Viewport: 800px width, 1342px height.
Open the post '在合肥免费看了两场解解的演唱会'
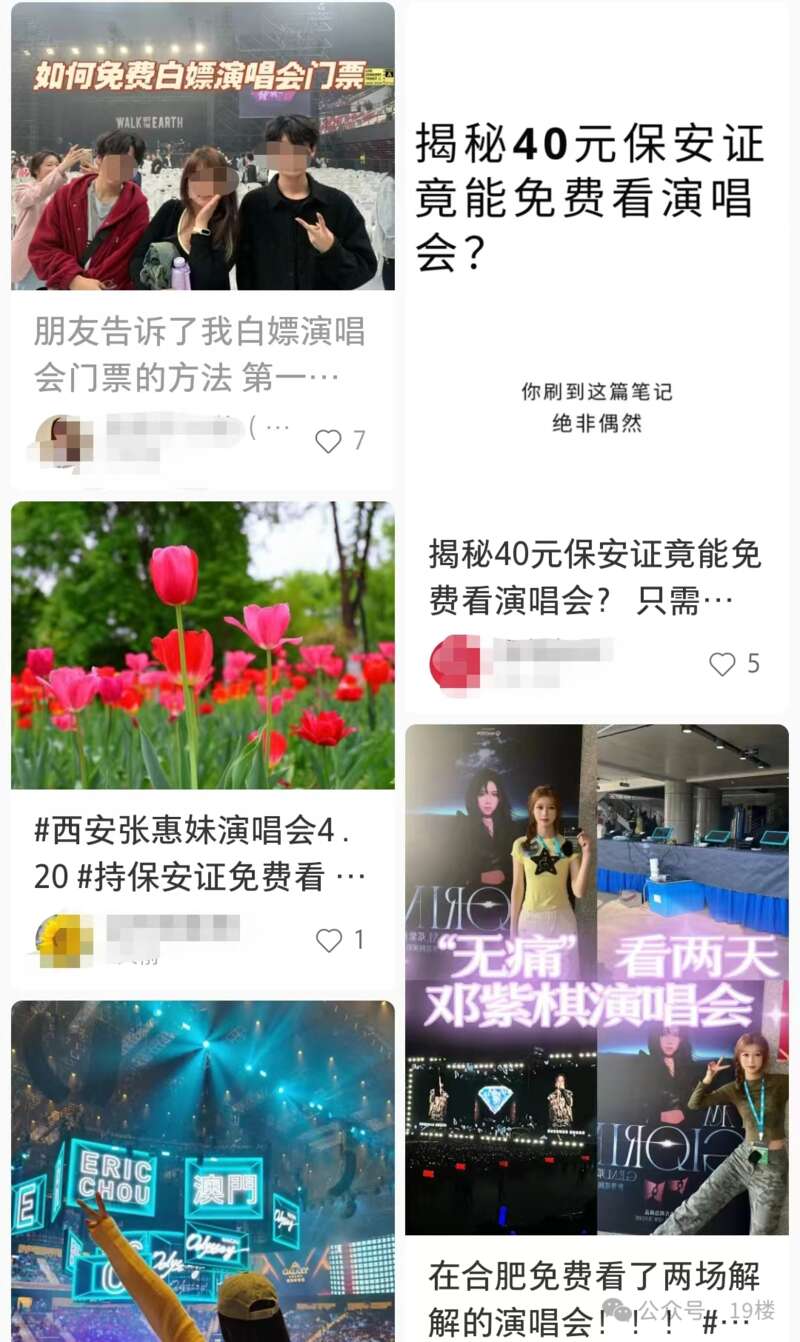coord(596,980)
